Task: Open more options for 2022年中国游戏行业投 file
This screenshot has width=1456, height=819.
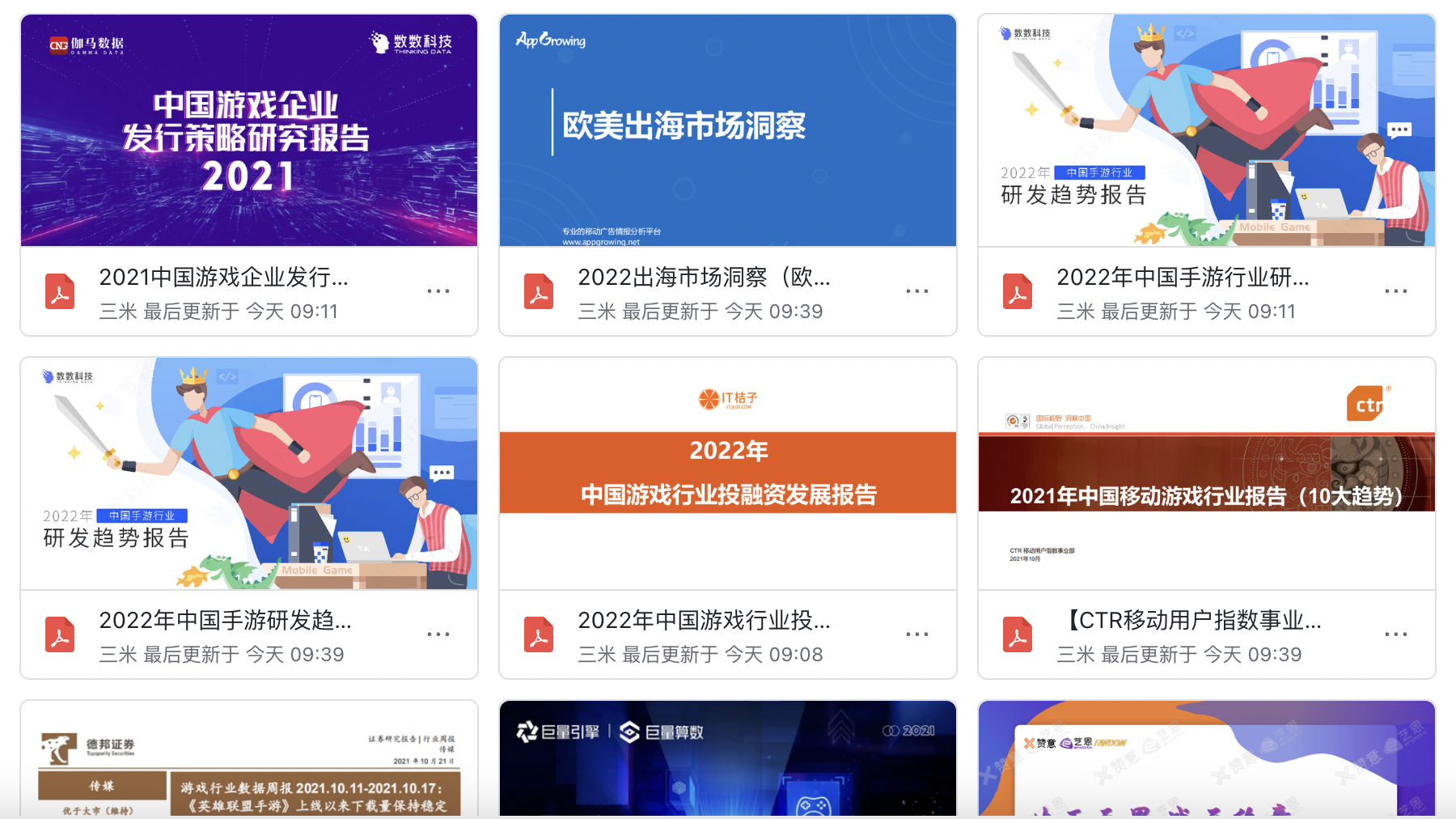Action: click(916, 634)
